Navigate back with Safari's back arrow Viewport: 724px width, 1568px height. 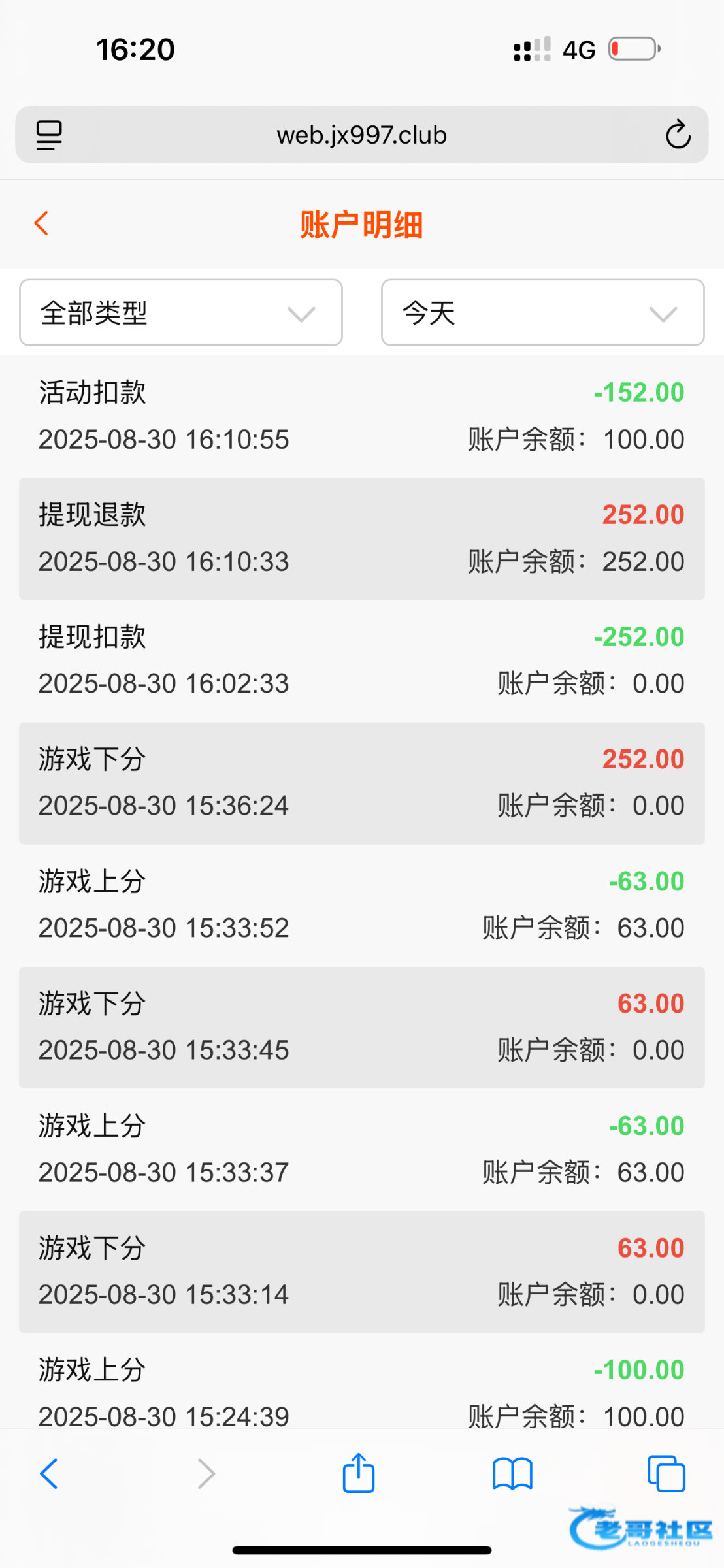[50, 1474]
